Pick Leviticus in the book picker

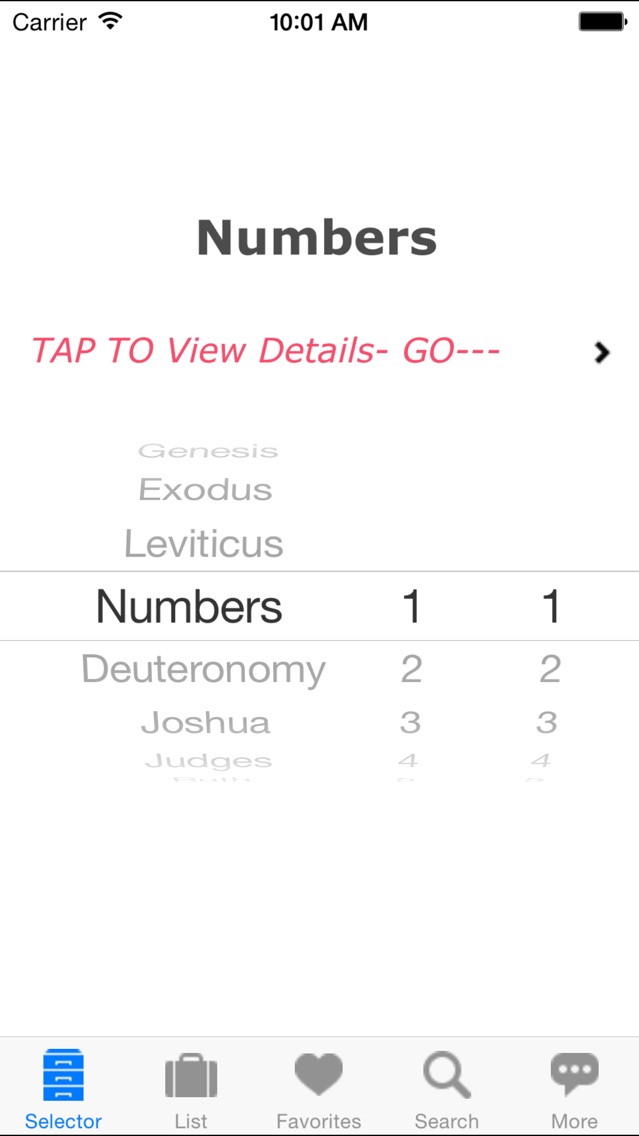[204, 543]
